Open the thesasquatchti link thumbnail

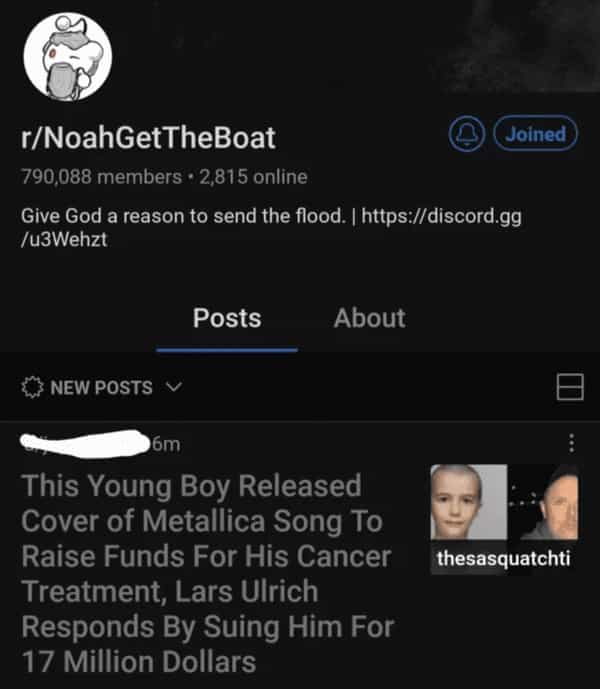pos(505,520)
